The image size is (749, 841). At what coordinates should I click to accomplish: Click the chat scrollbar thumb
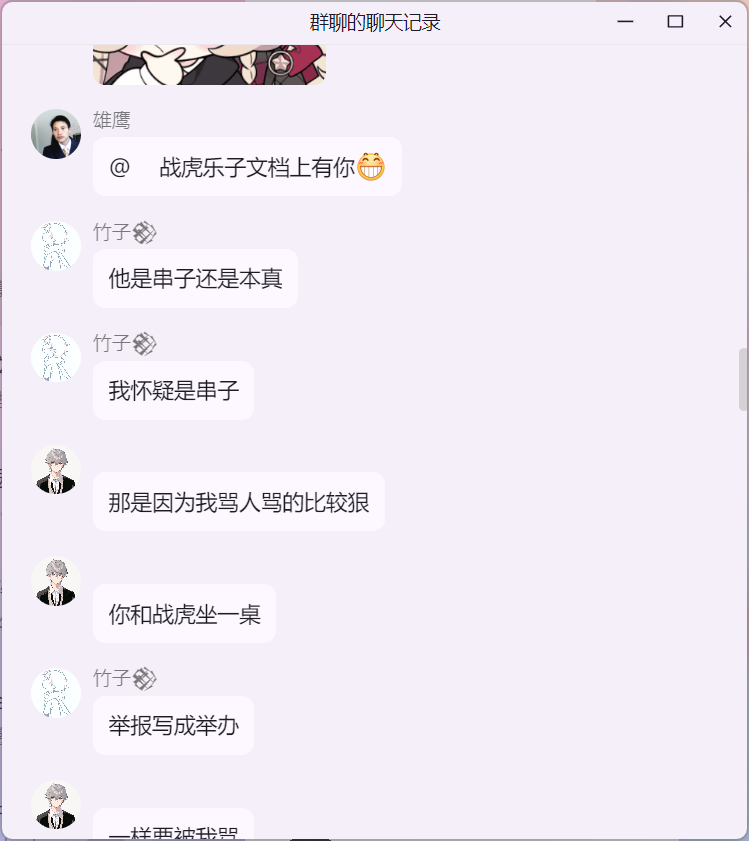pos(743,379)
